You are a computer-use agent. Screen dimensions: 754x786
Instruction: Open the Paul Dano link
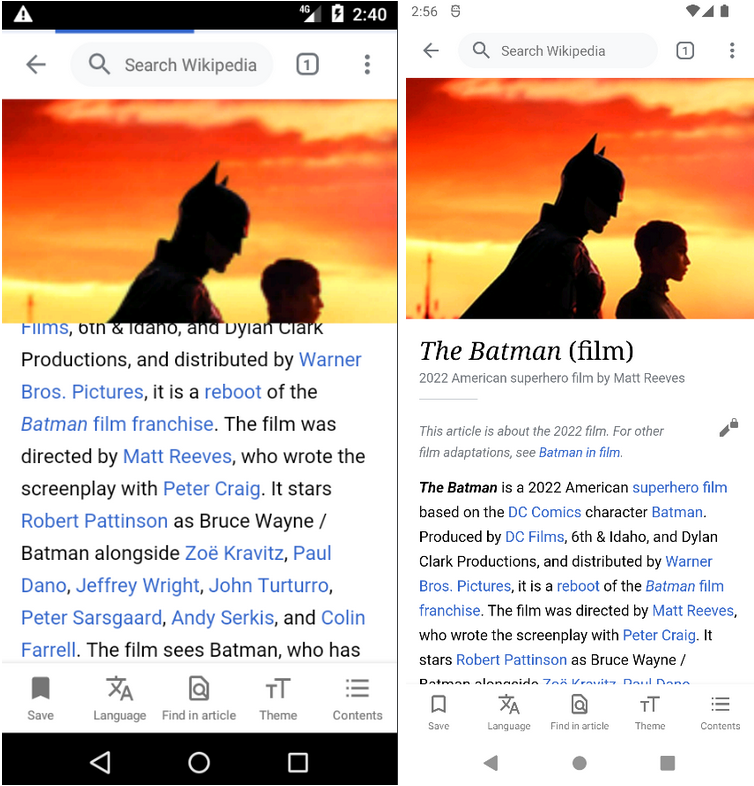pos(312,553)
